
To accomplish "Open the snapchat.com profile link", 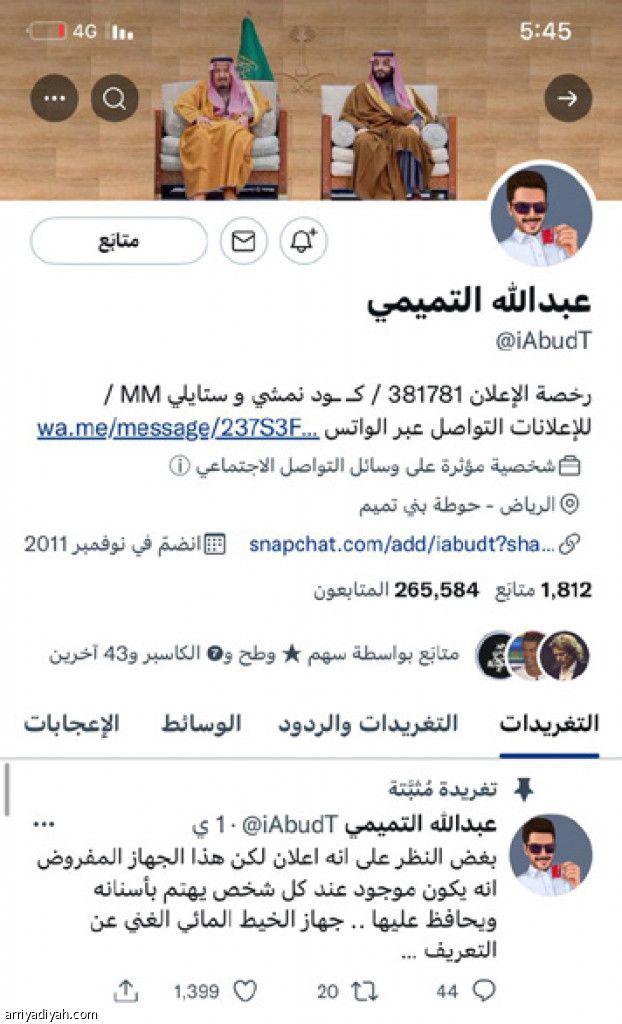I will coord(400,544).
